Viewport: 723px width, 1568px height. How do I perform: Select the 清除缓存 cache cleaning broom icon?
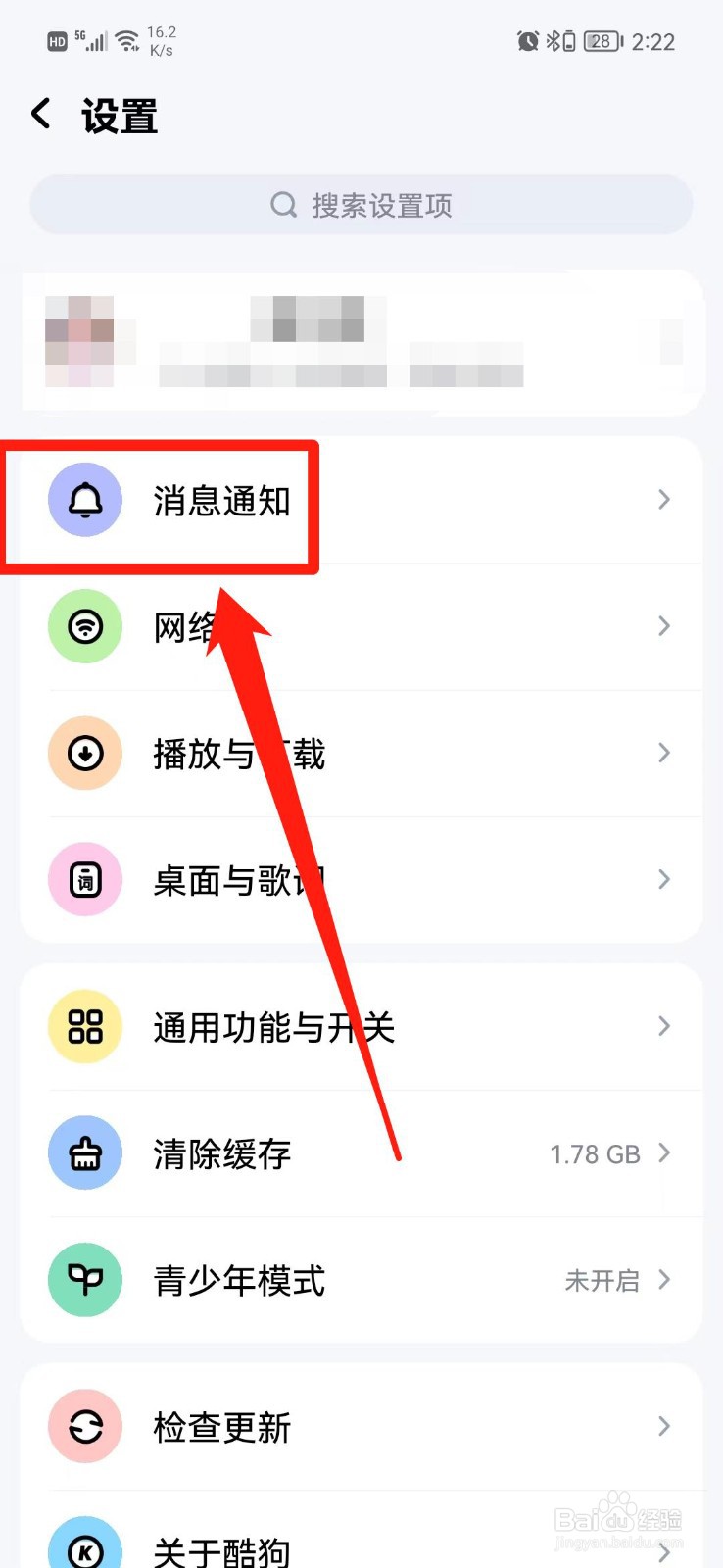point(85,1153)
